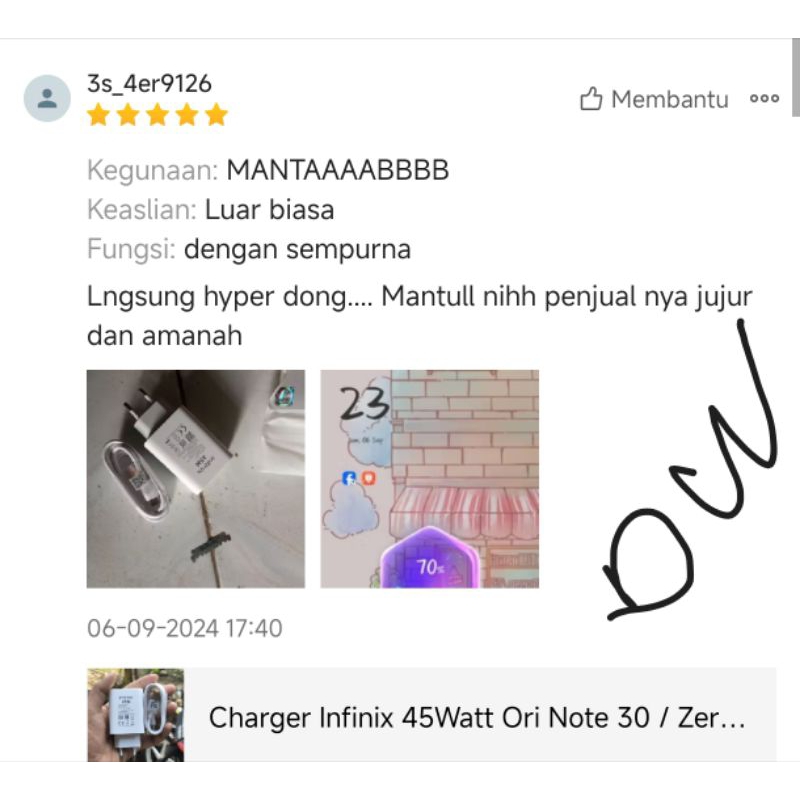The image size is (800, 800).
Task: Mark the review as Membantu
Action: point(655,99)
